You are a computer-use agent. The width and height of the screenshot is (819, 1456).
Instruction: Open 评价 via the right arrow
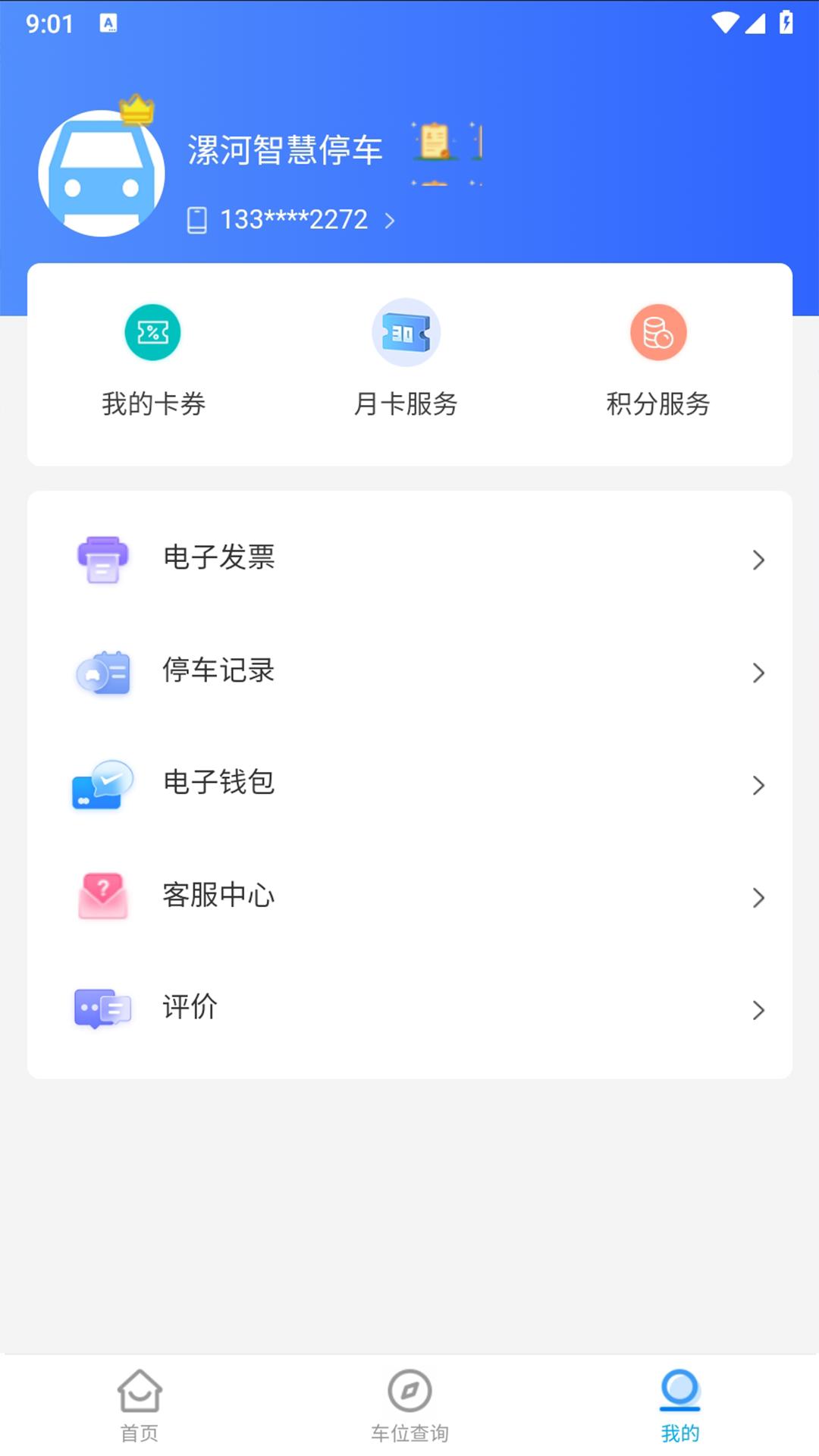tap(759, 1010)
